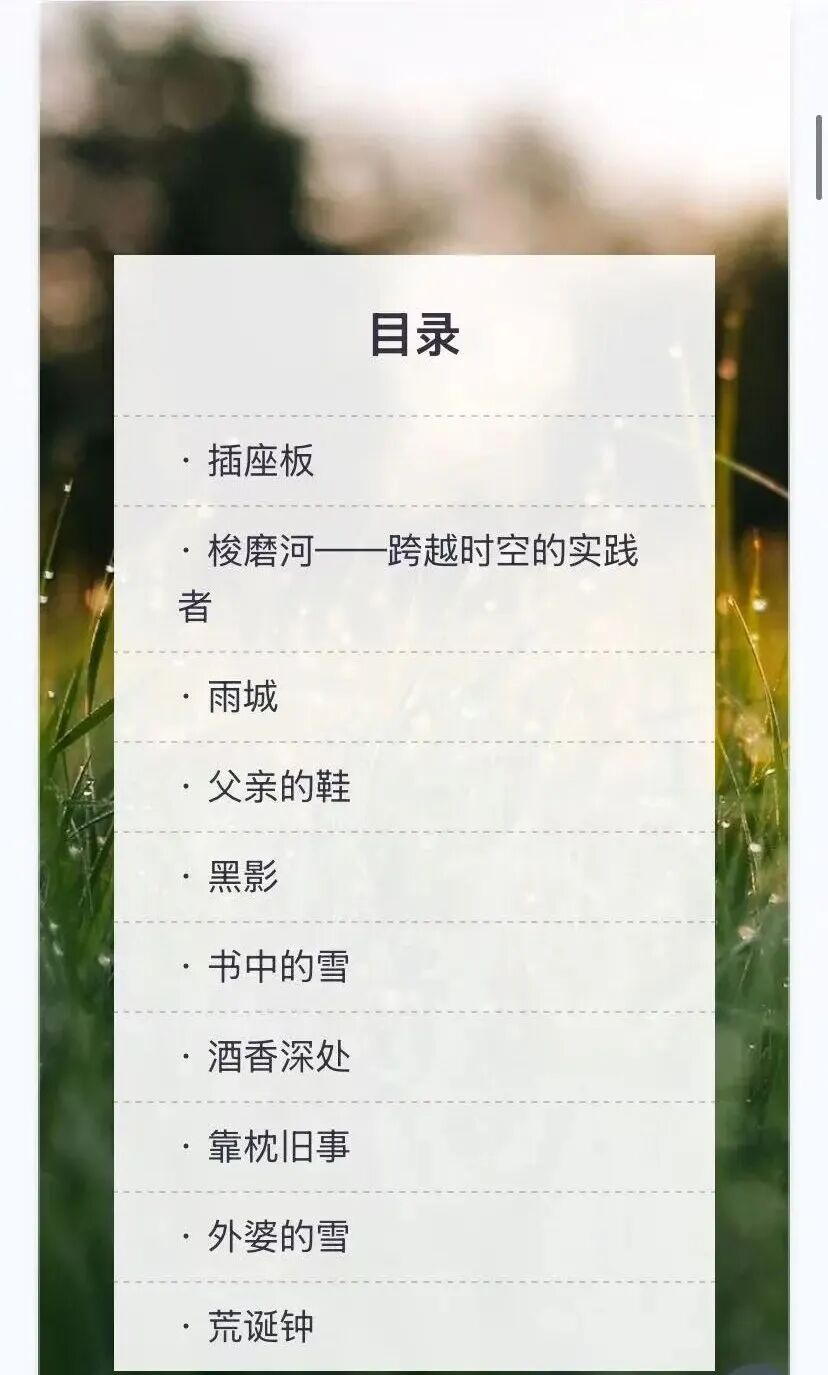Read 外婆的雪
This screenshot has width=828, height=1375.
pyautogui.click(x=278, y=1237)
